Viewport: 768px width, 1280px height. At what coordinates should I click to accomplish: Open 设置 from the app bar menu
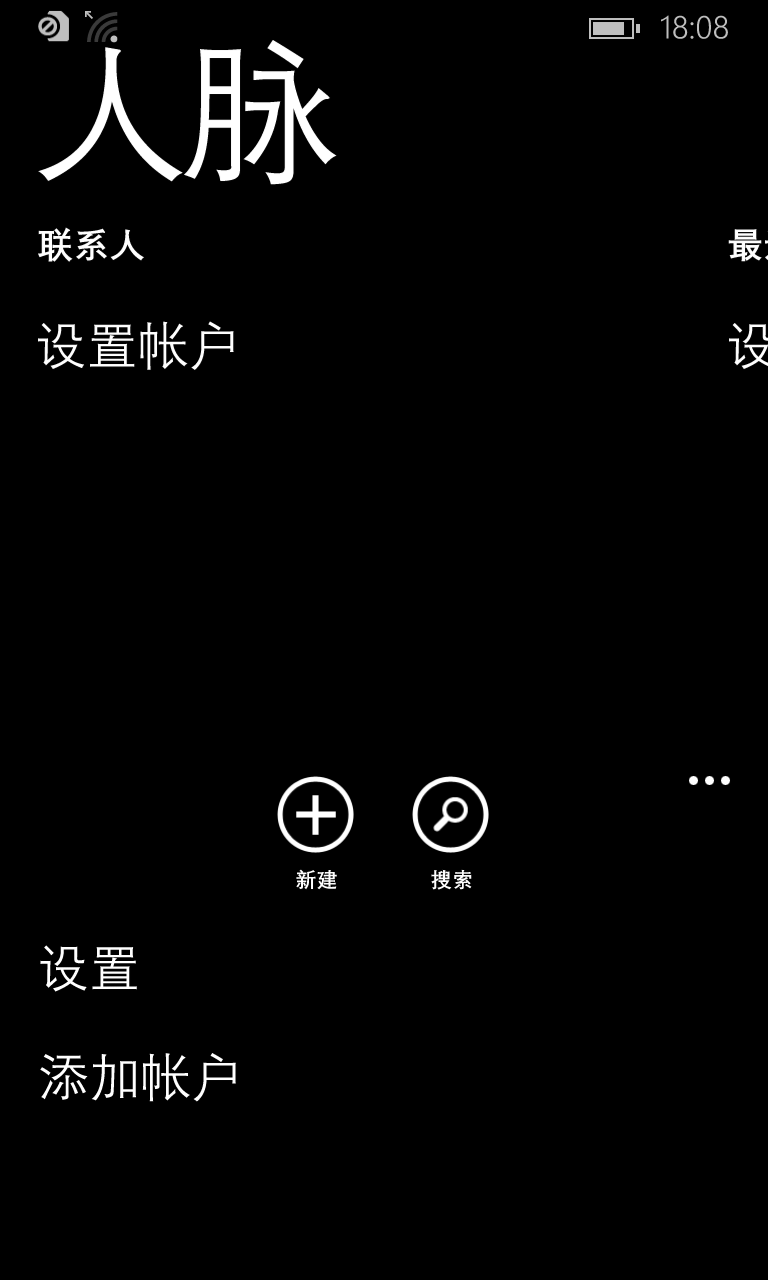tap(89, 968)
